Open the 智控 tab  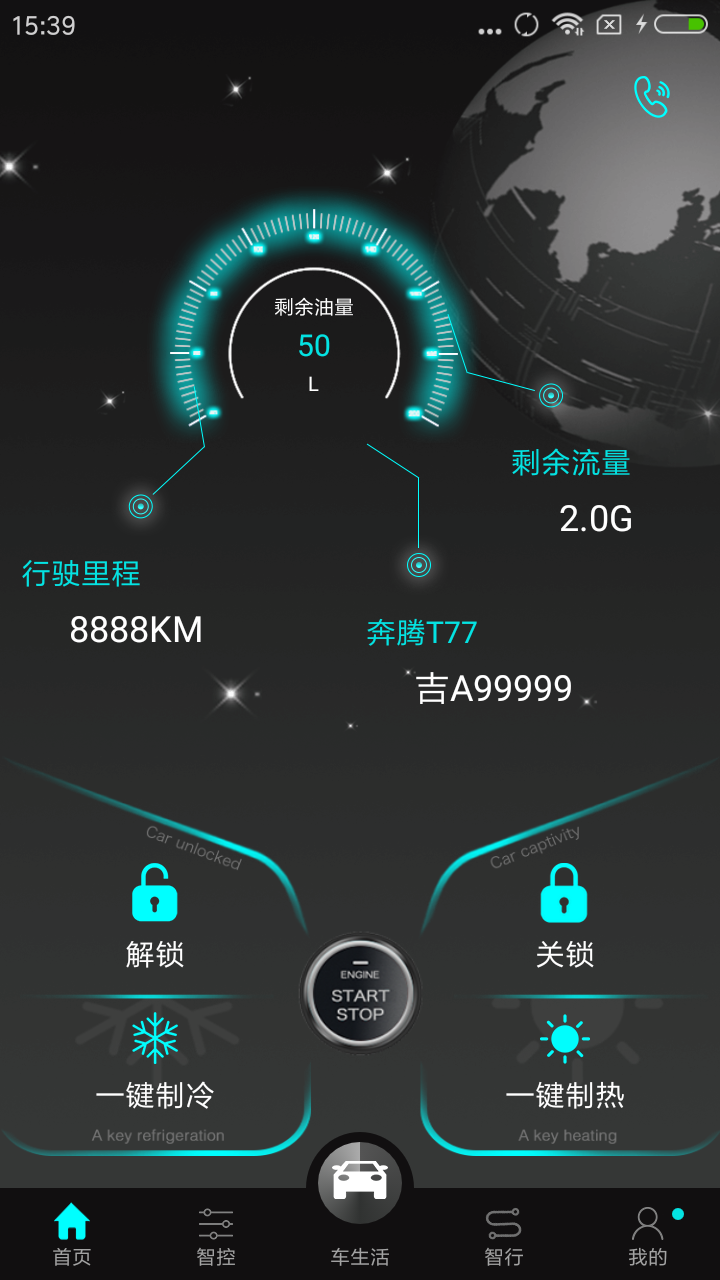point(216,1235)
